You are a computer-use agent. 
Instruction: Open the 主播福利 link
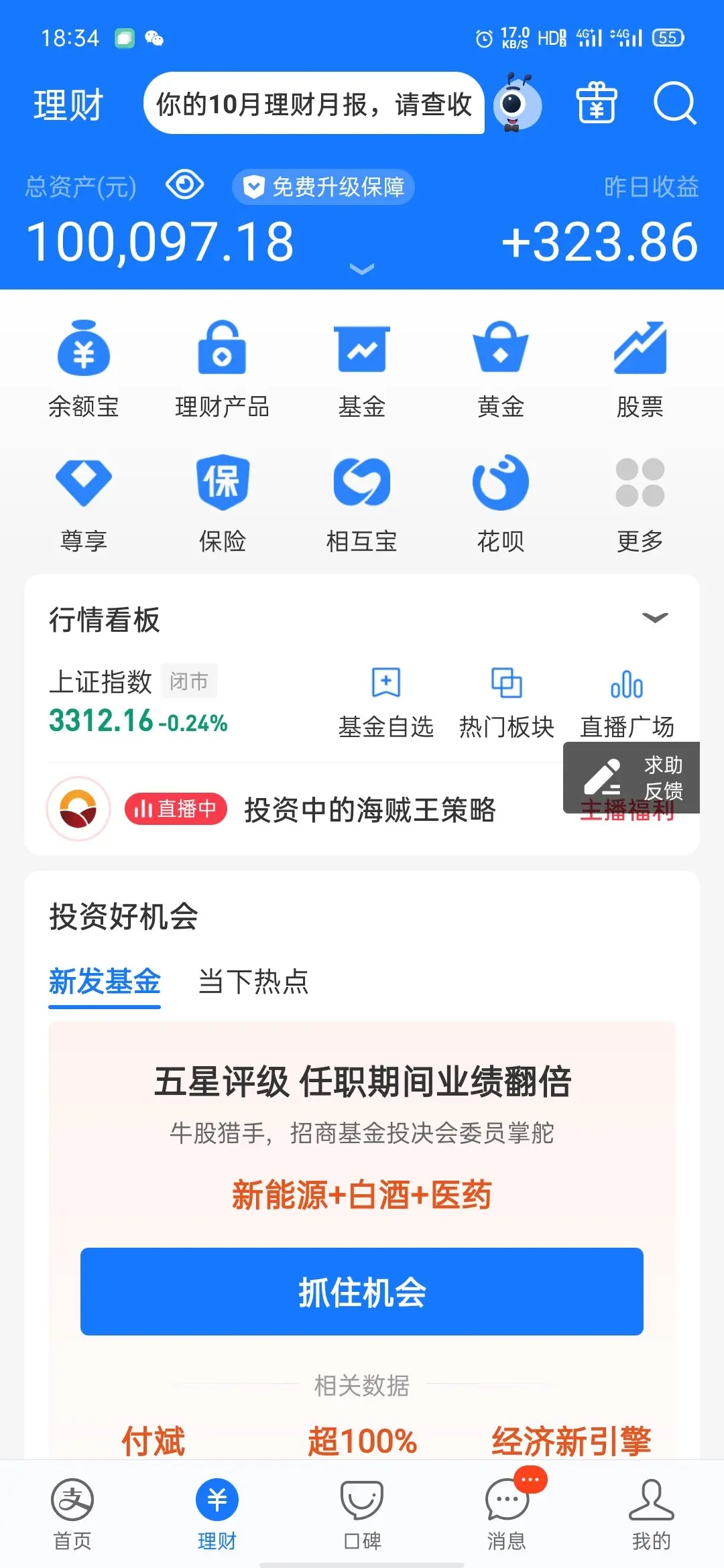[x=627, y=811]
